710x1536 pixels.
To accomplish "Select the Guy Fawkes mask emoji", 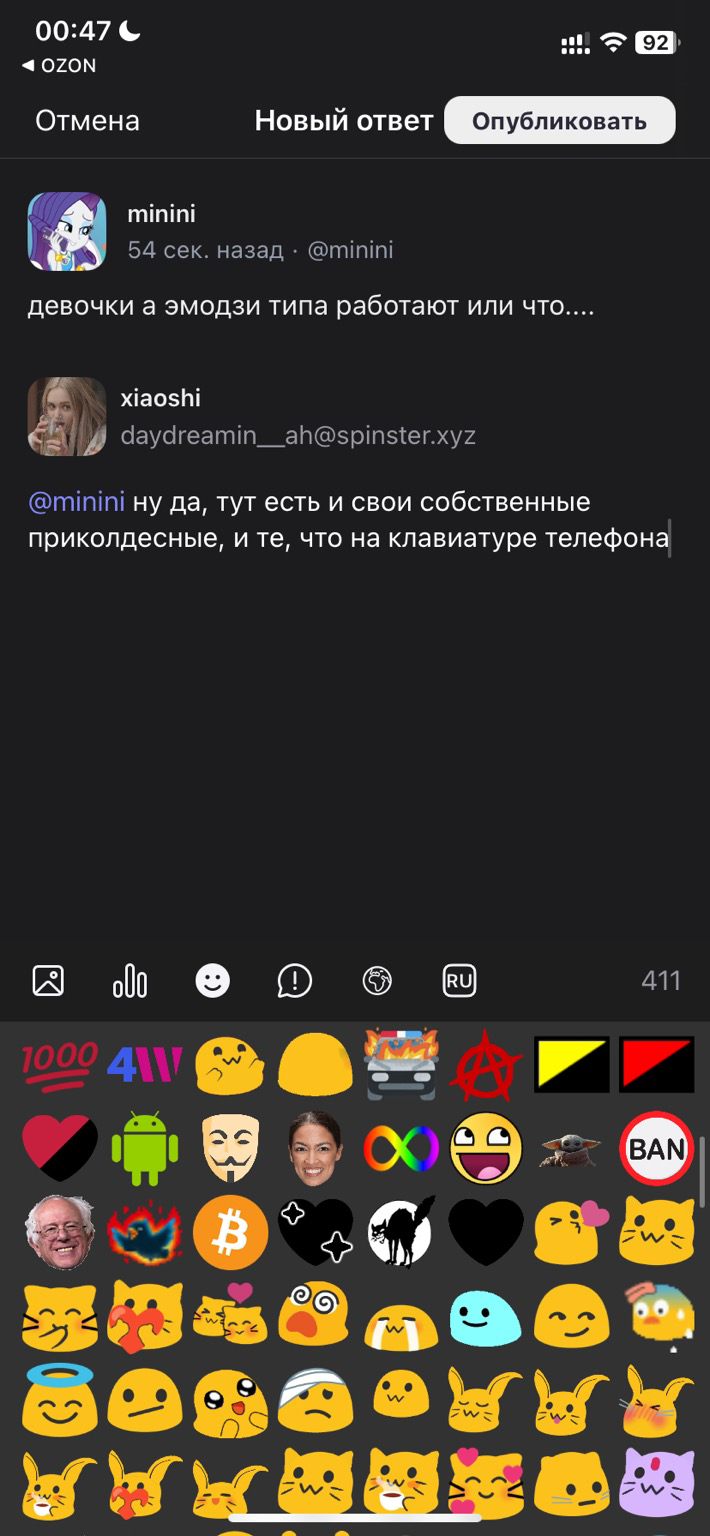I will click(230, 1148).
